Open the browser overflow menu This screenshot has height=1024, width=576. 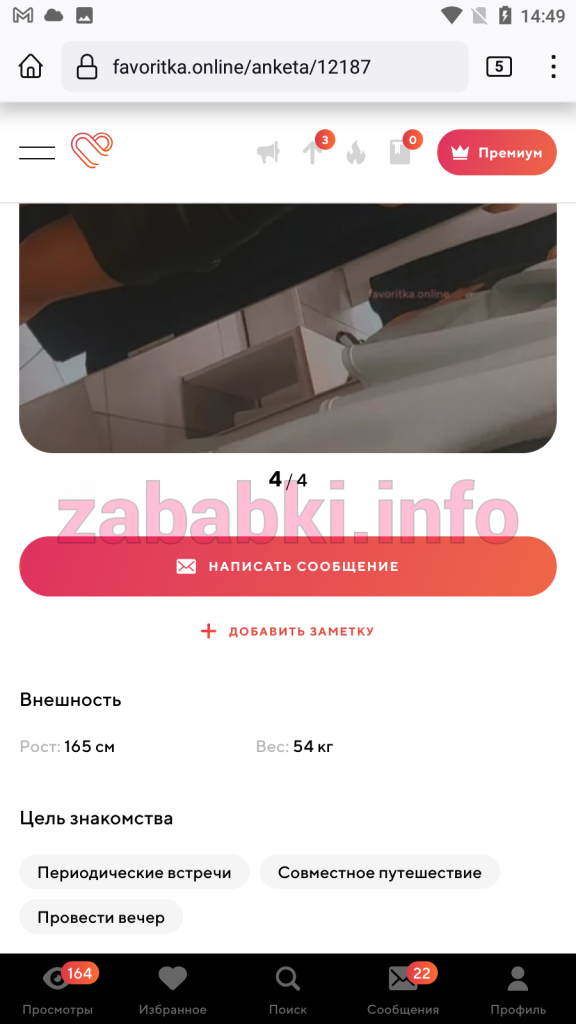553,67
